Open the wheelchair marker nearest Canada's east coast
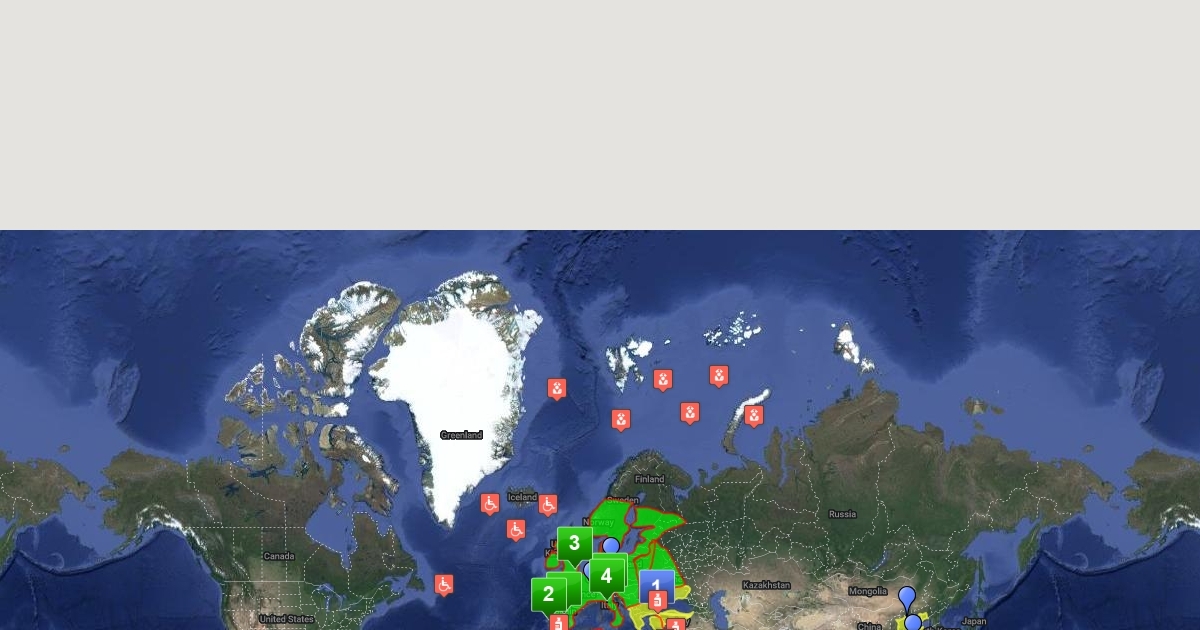The height and width of the screenshot is (630, 1200). [444, 585]
